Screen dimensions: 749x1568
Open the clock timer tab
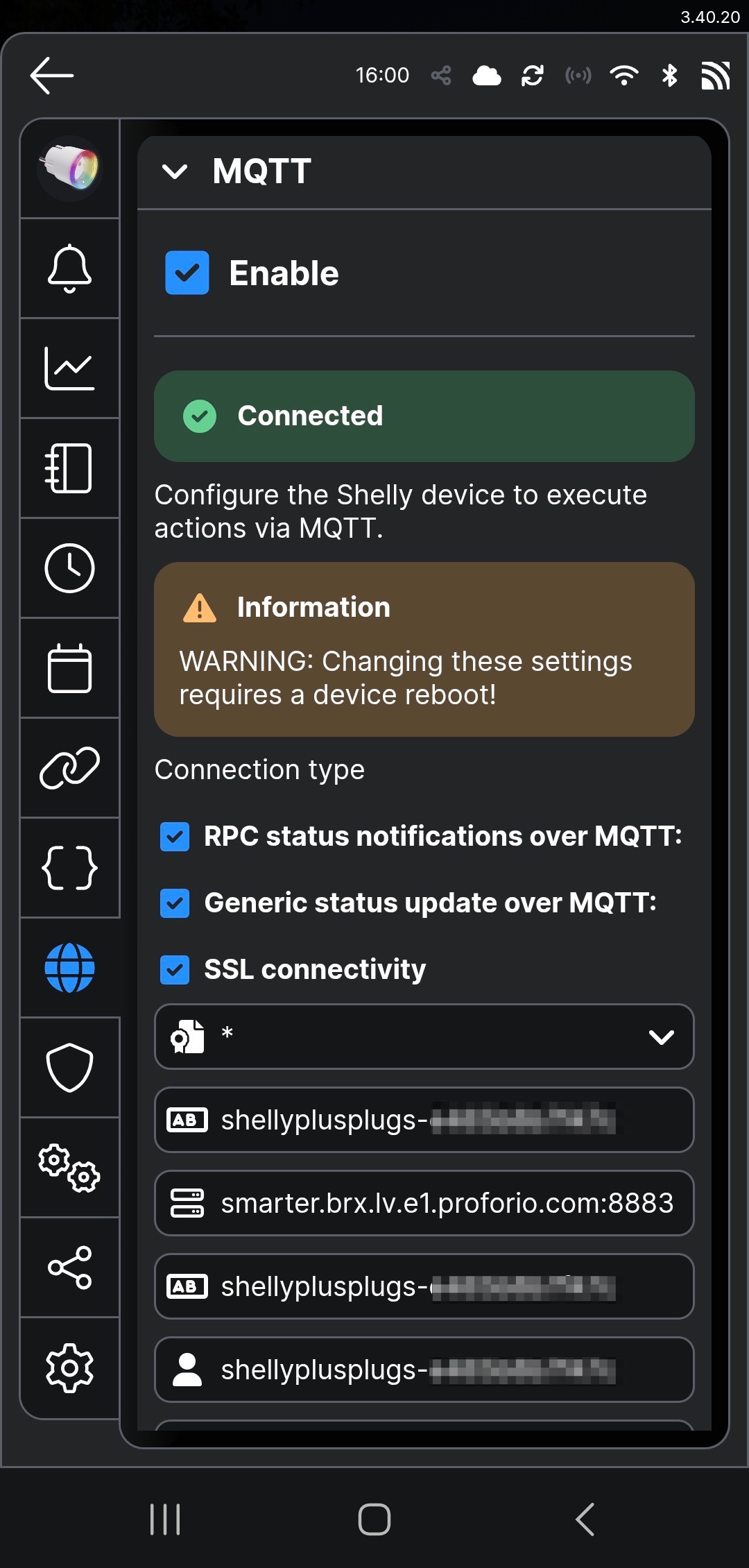pos(69,568)
